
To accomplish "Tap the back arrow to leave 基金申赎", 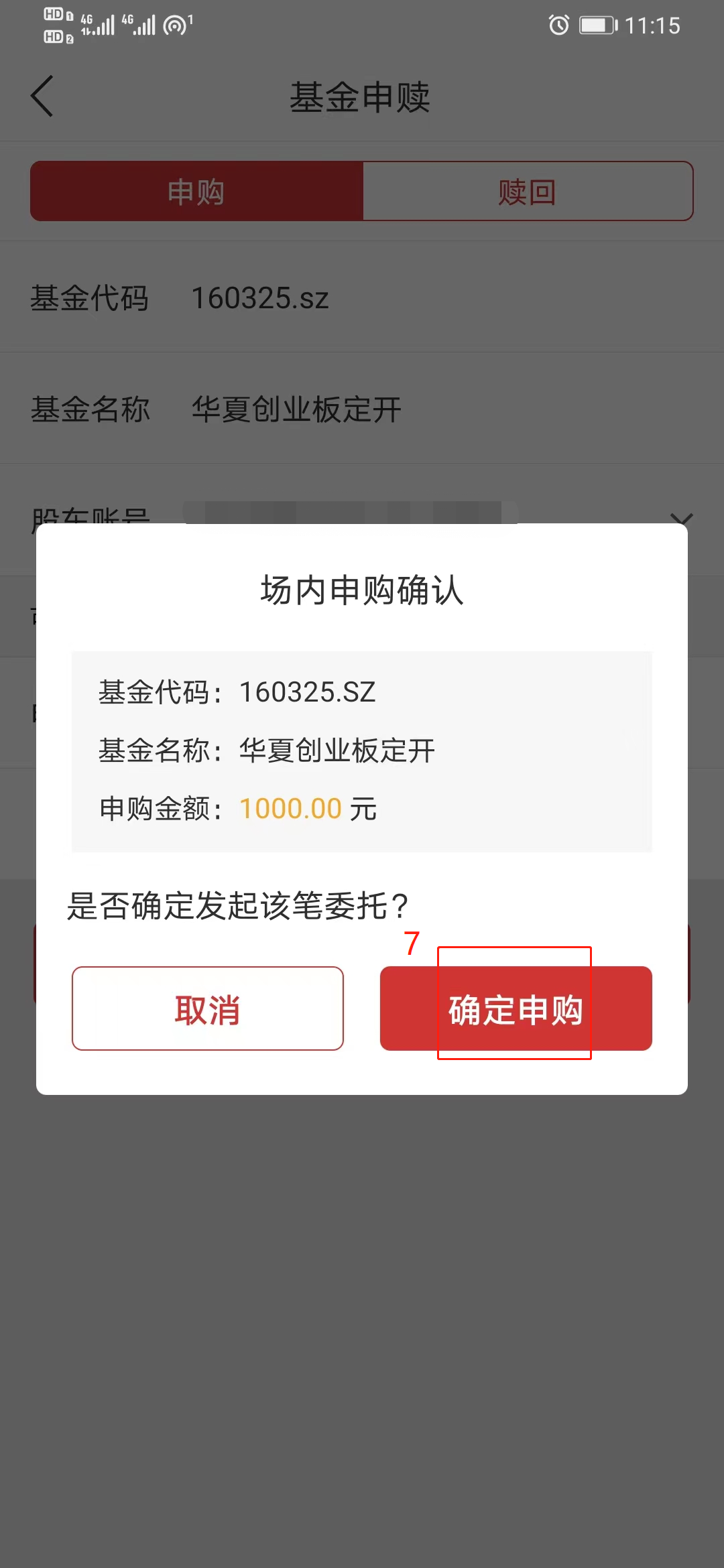I will (42, 96).
